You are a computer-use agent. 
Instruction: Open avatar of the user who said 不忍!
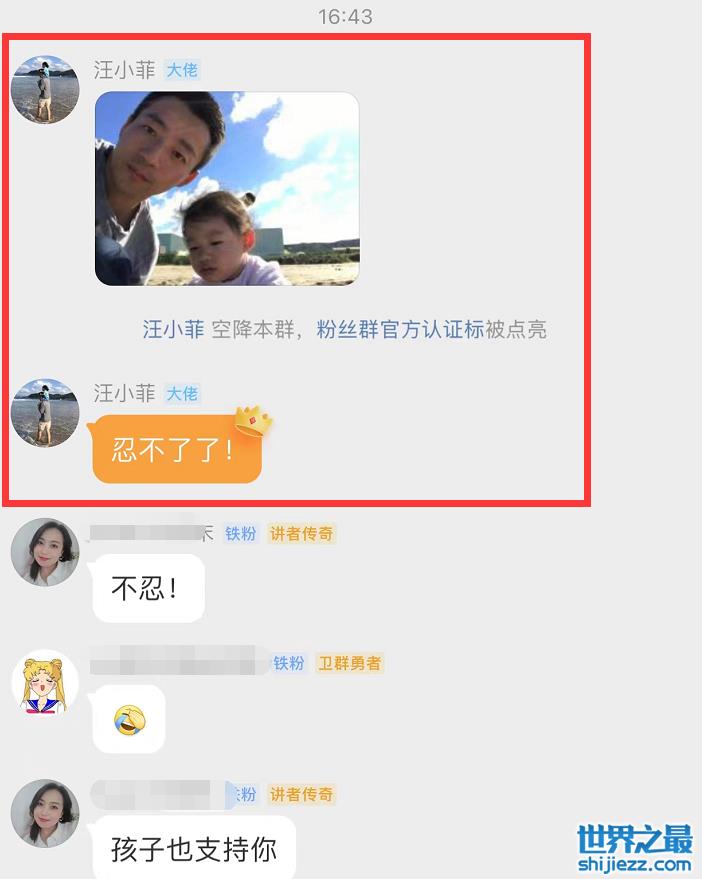click(45, 552)
